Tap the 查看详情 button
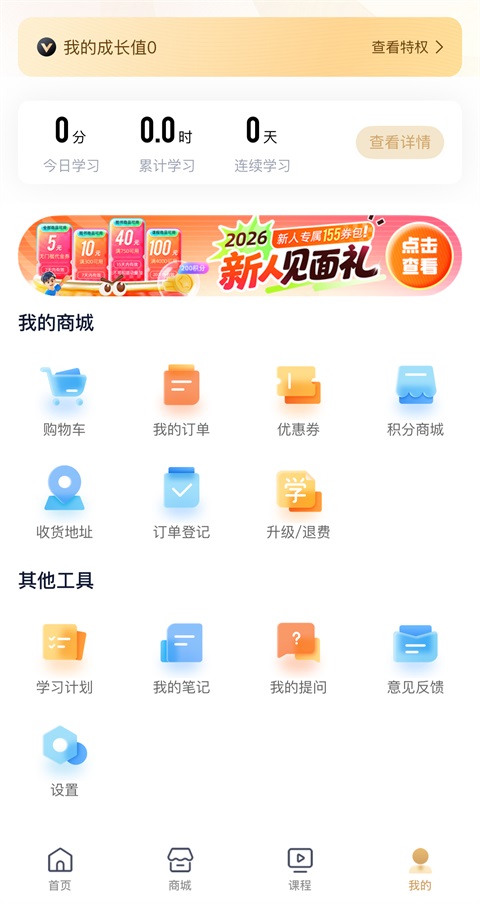 [400, 142]
